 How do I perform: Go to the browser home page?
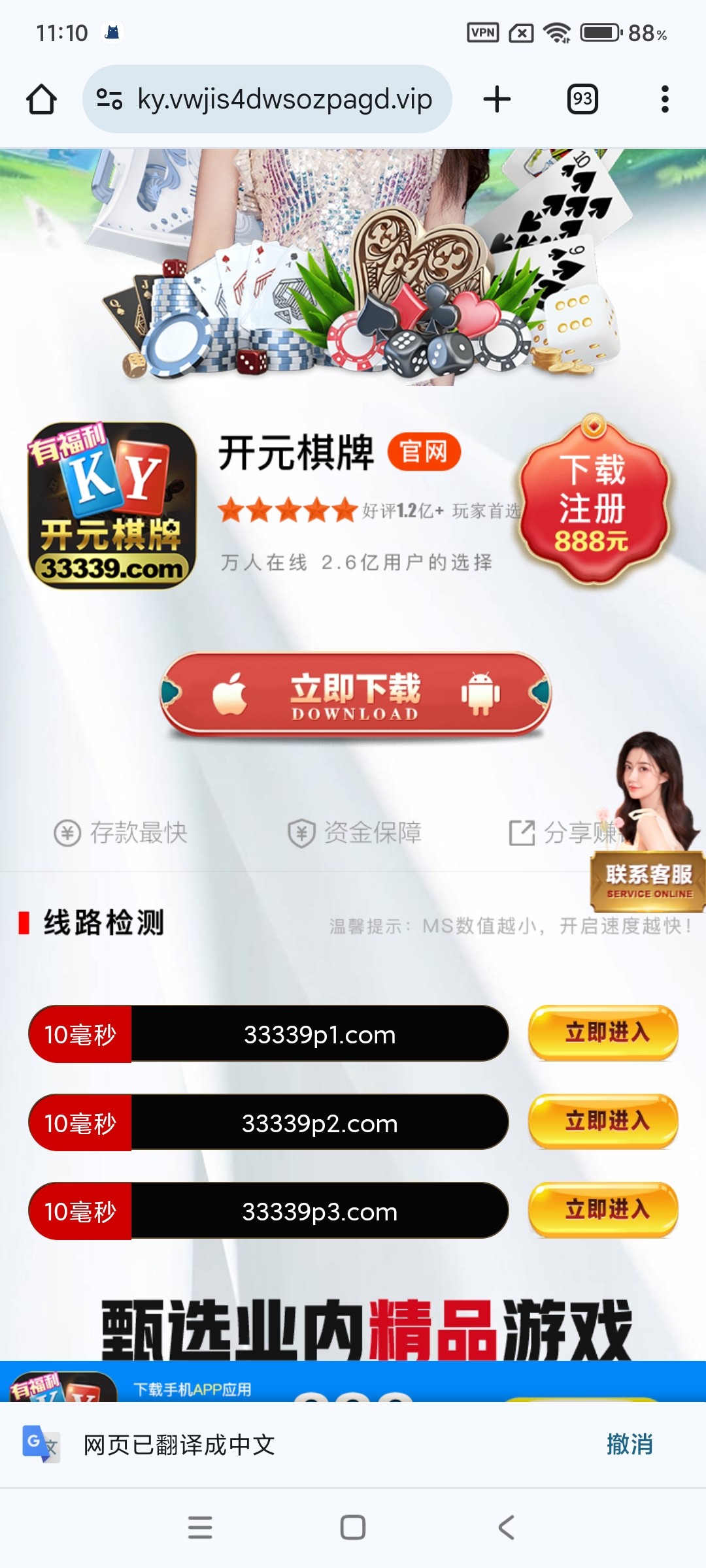41,99
